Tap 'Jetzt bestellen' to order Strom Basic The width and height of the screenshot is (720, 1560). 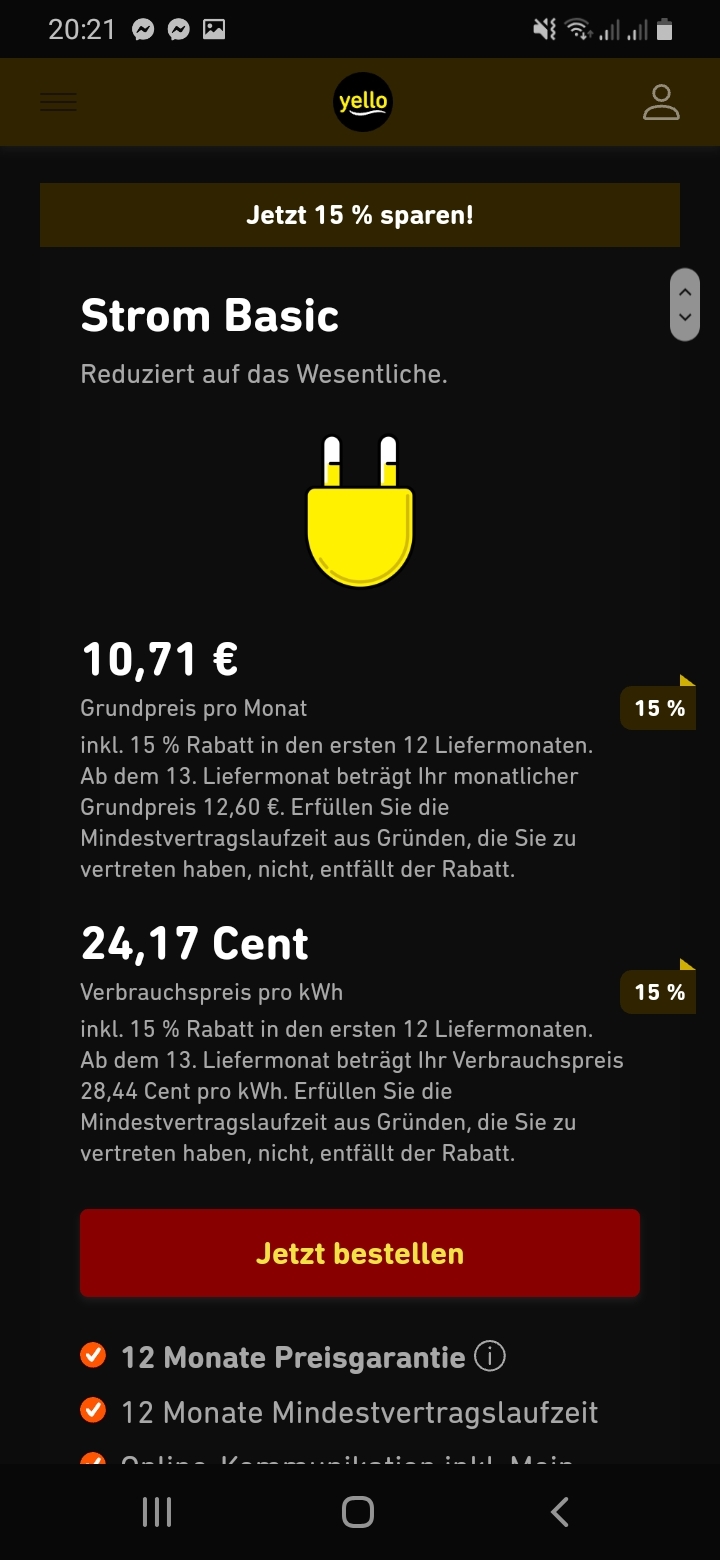pos(360,1253)
